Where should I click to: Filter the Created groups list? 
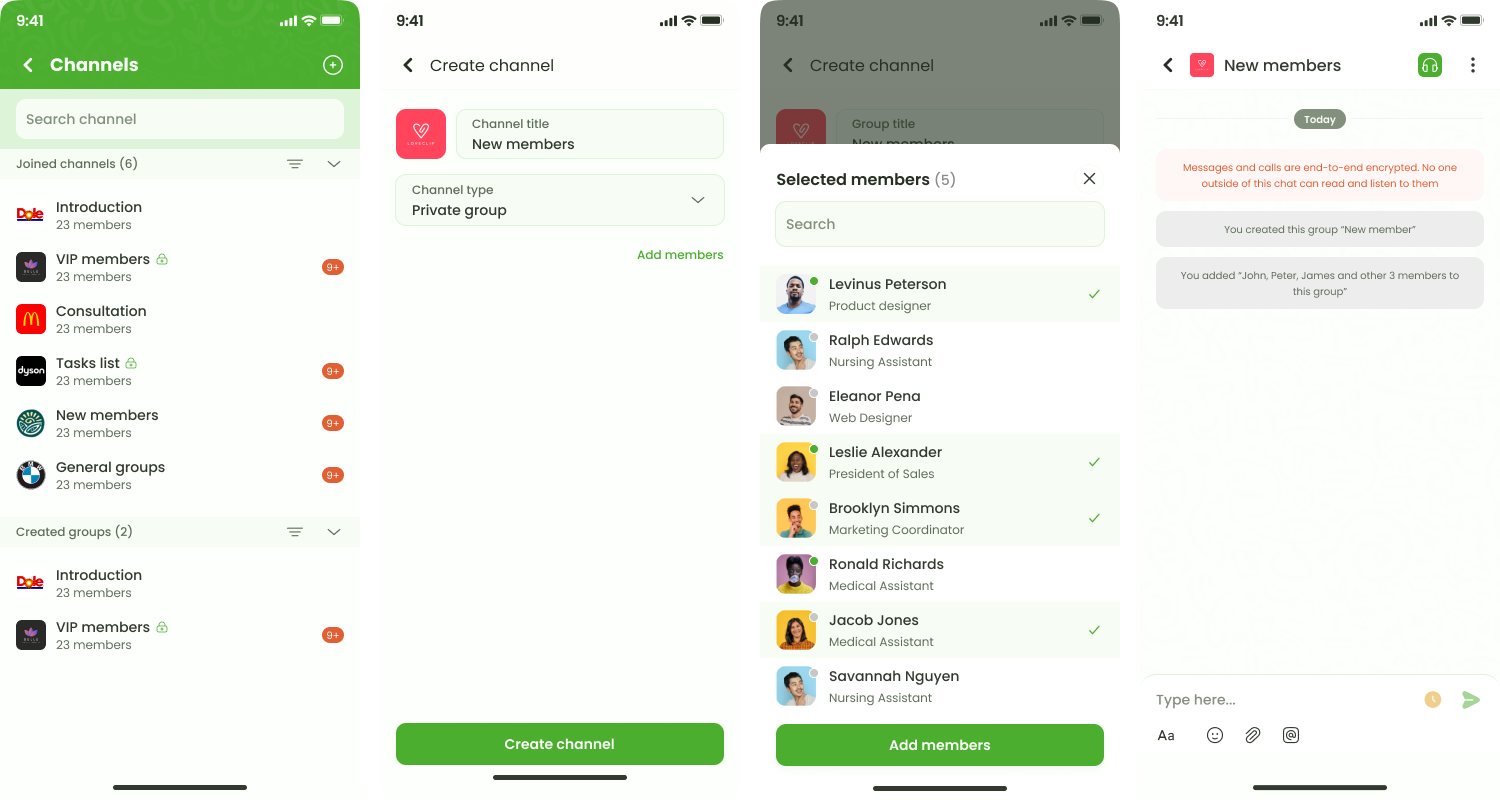(295, 532)
